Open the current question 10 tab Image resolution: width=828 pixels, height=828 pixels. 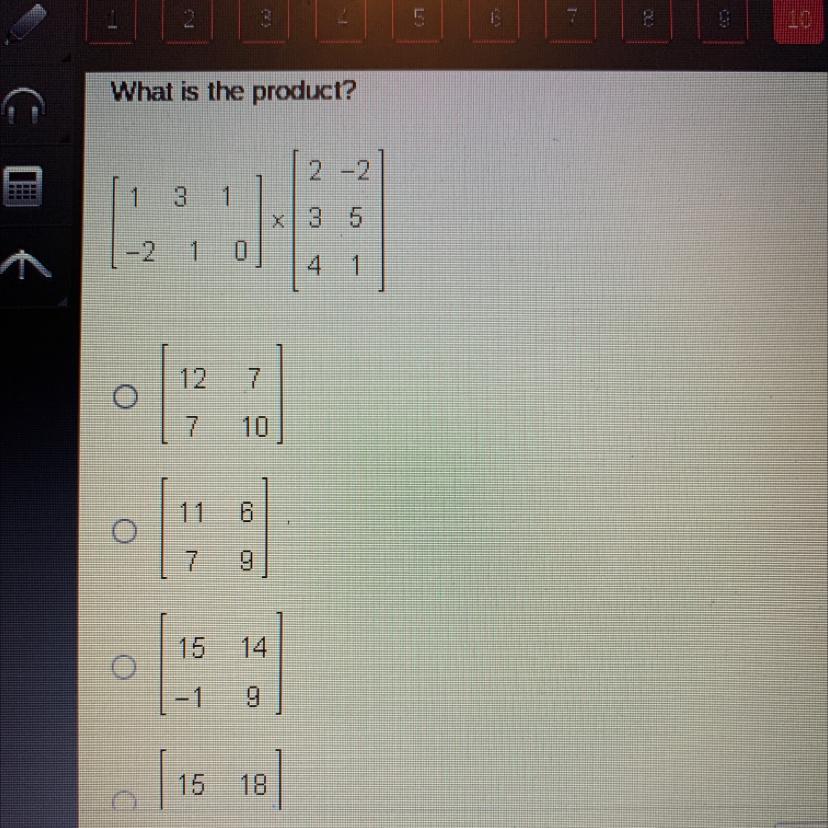(800, 20)
